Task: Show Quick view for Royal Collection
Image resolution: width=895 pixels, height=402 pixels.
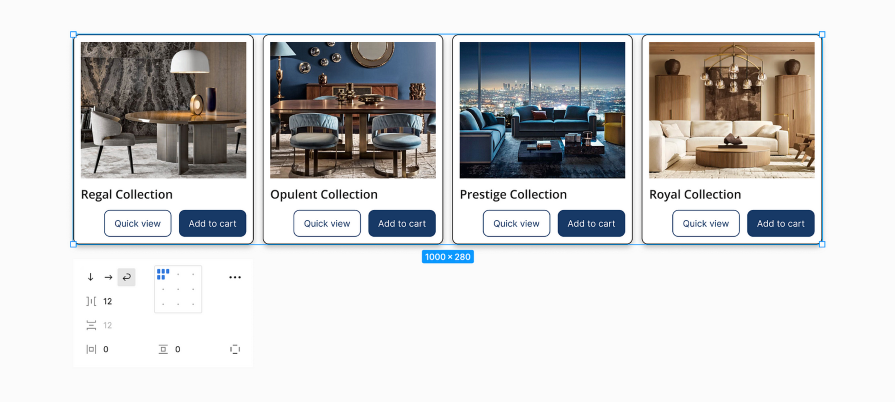Action: 706,223
